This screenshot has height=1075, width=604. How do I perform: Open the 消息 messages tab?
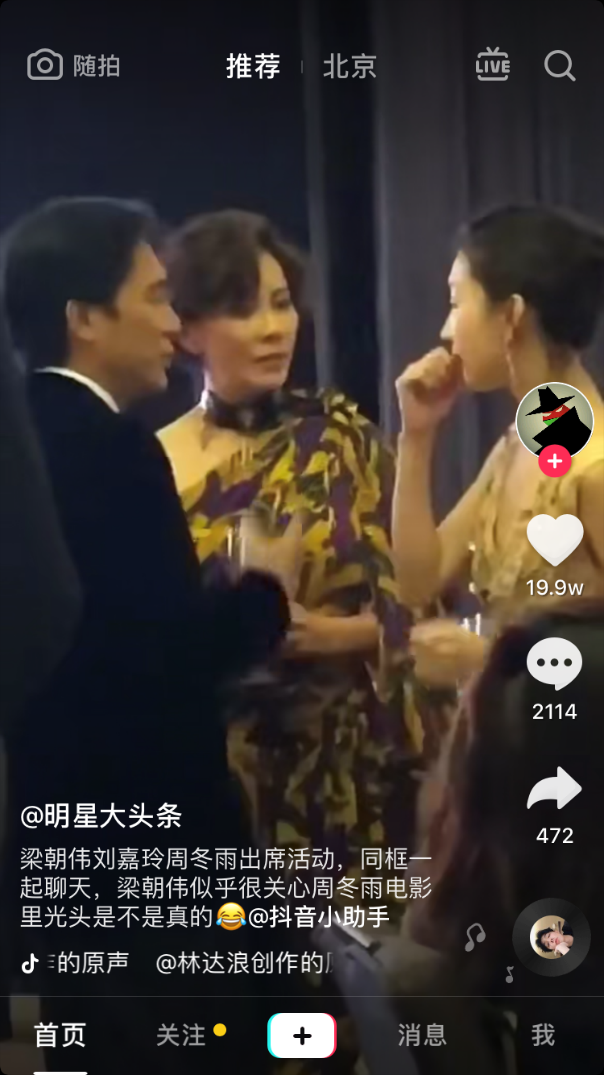[422, 1035]
